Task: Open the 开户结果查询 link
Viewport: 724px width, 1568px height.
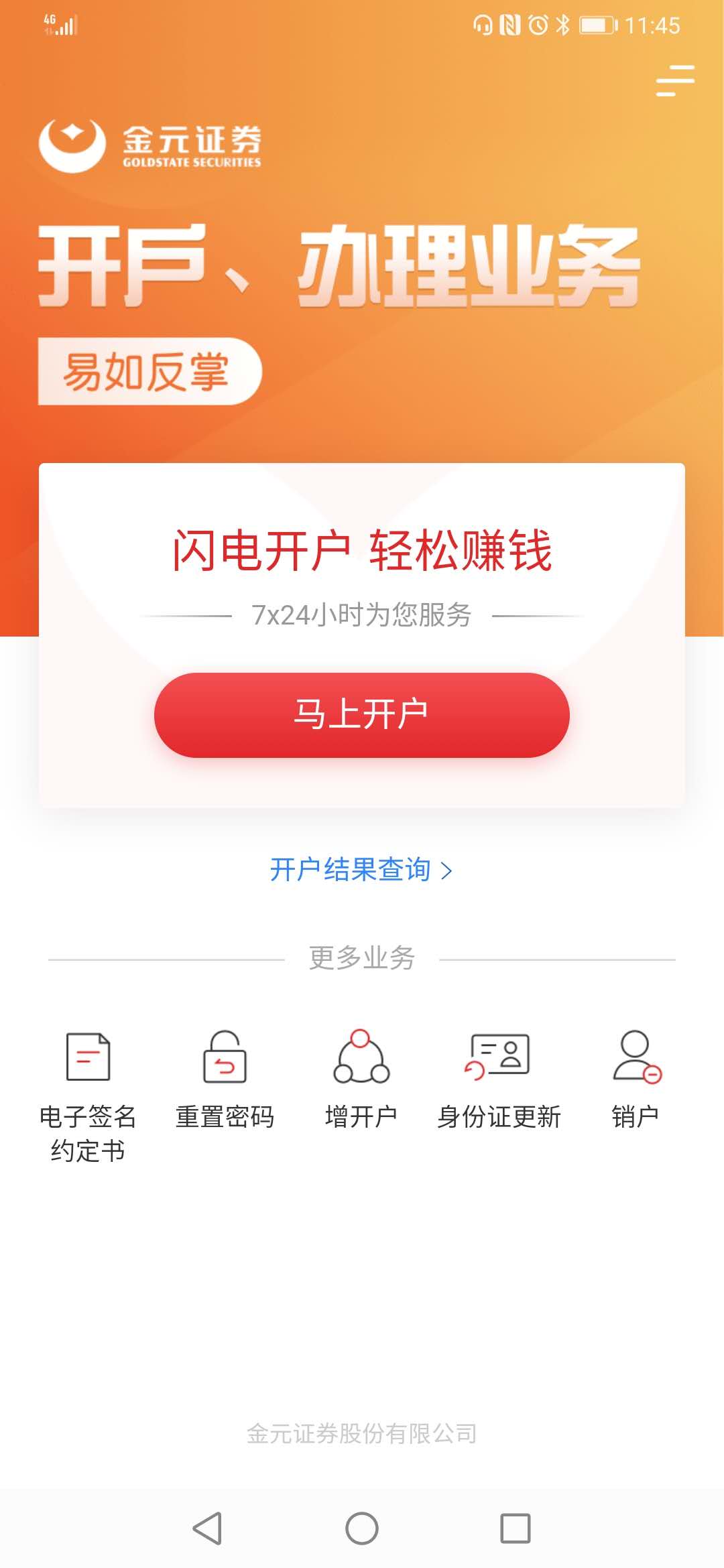Action: [x=350, y=871]
